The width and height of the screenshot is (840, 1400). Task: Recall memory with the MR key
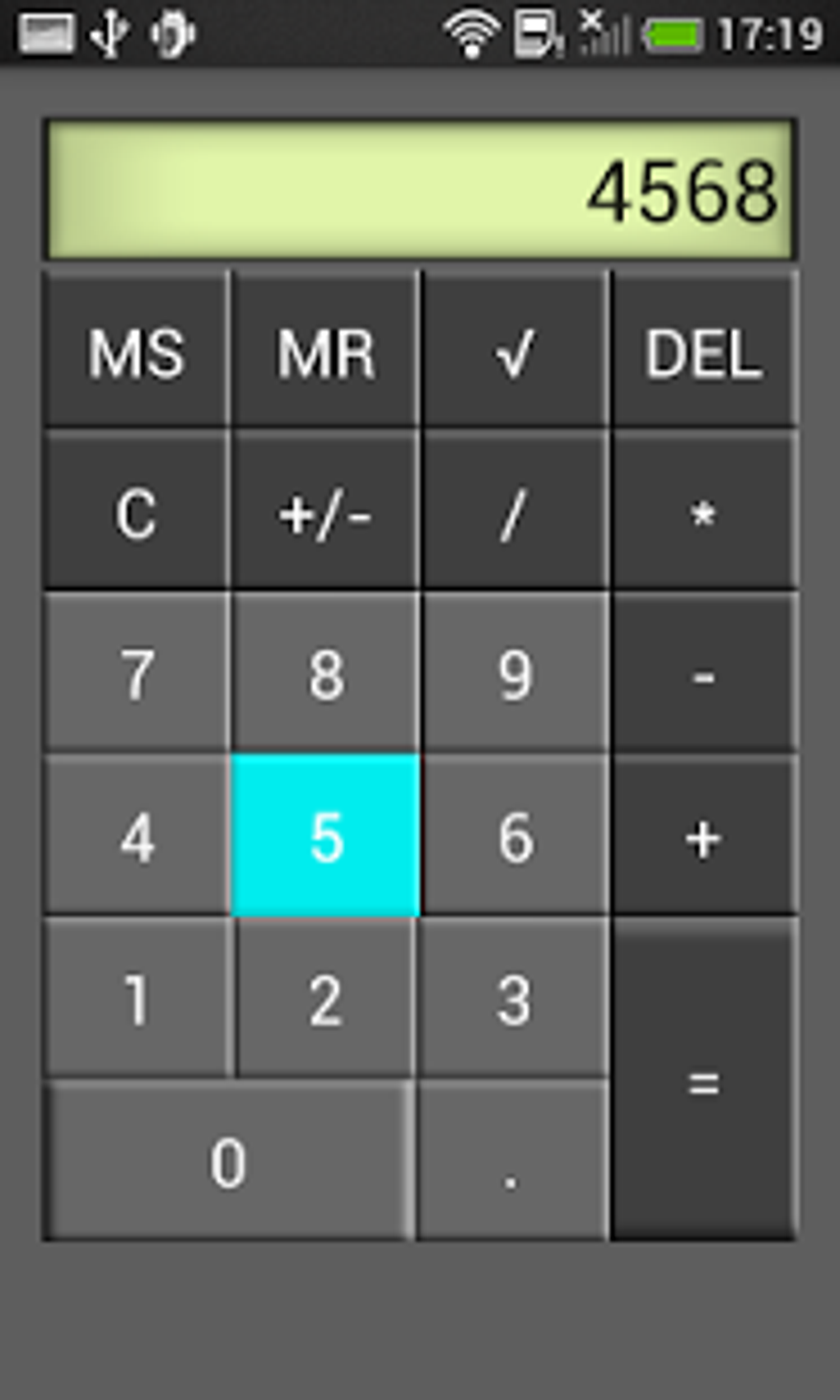pyautogui.click(x=325, y=352)
